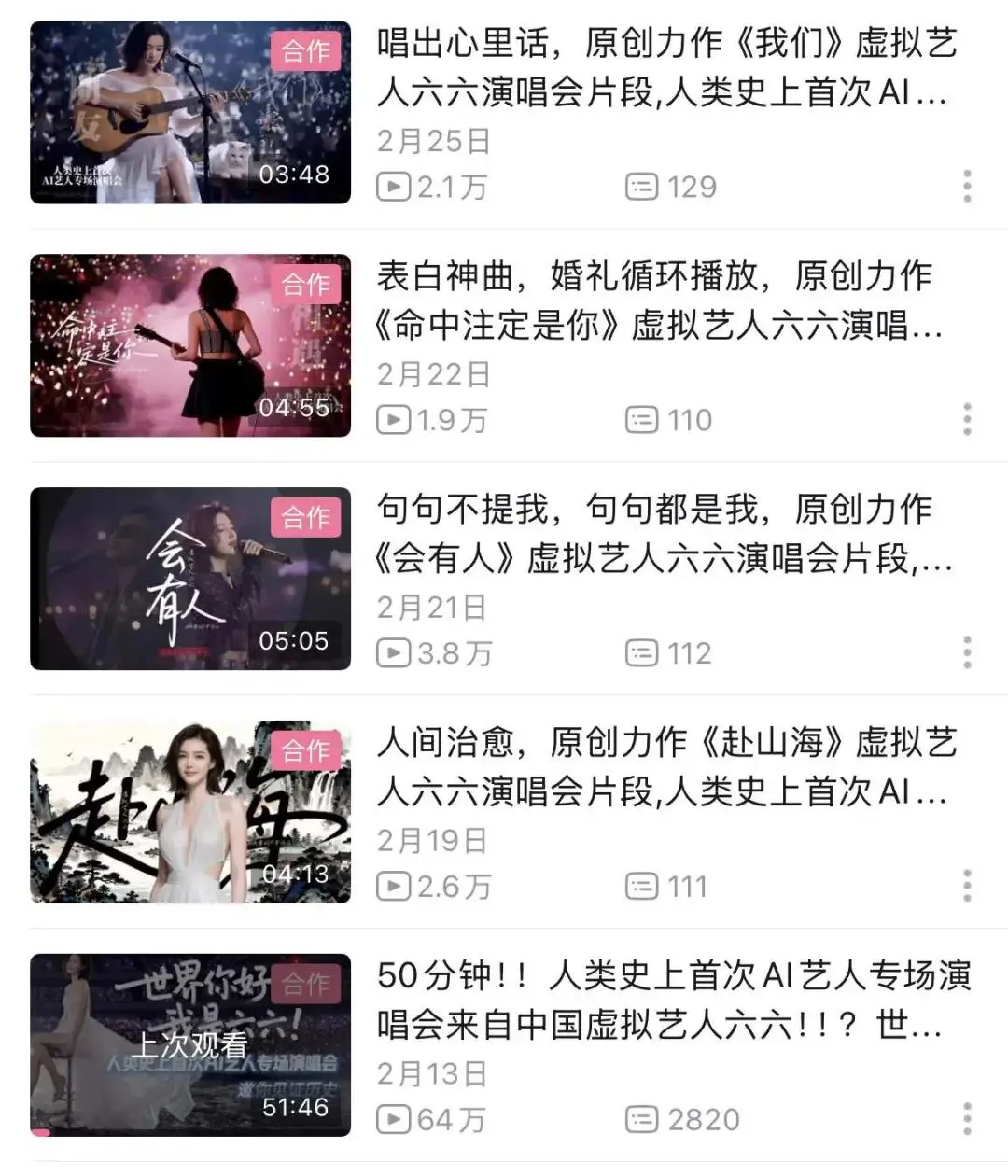Viewport: 1008px width, 1176px height.
Task: Open the 《会有人》 video thumbnail
Action: [x=190, y=579]
